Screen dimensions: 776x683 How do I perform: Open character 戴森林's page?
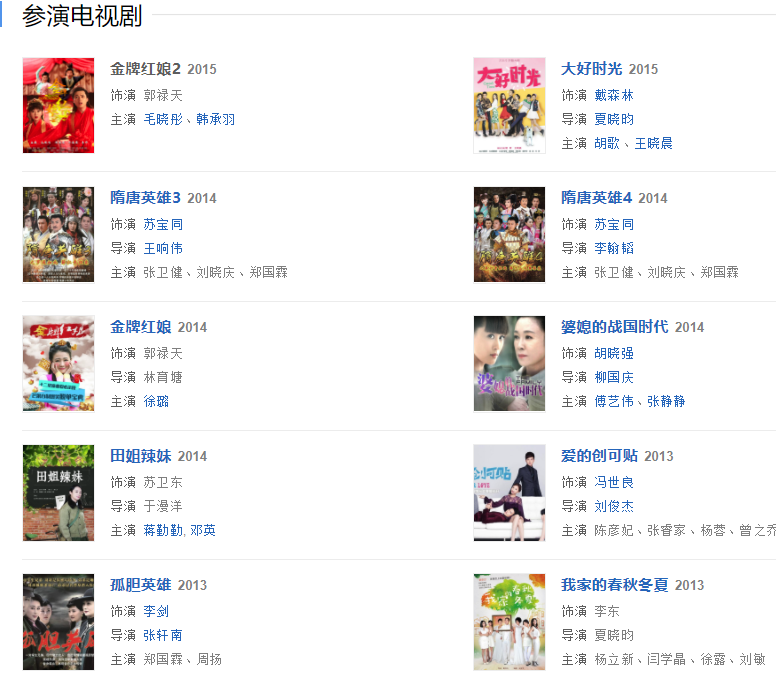(614, 95)
